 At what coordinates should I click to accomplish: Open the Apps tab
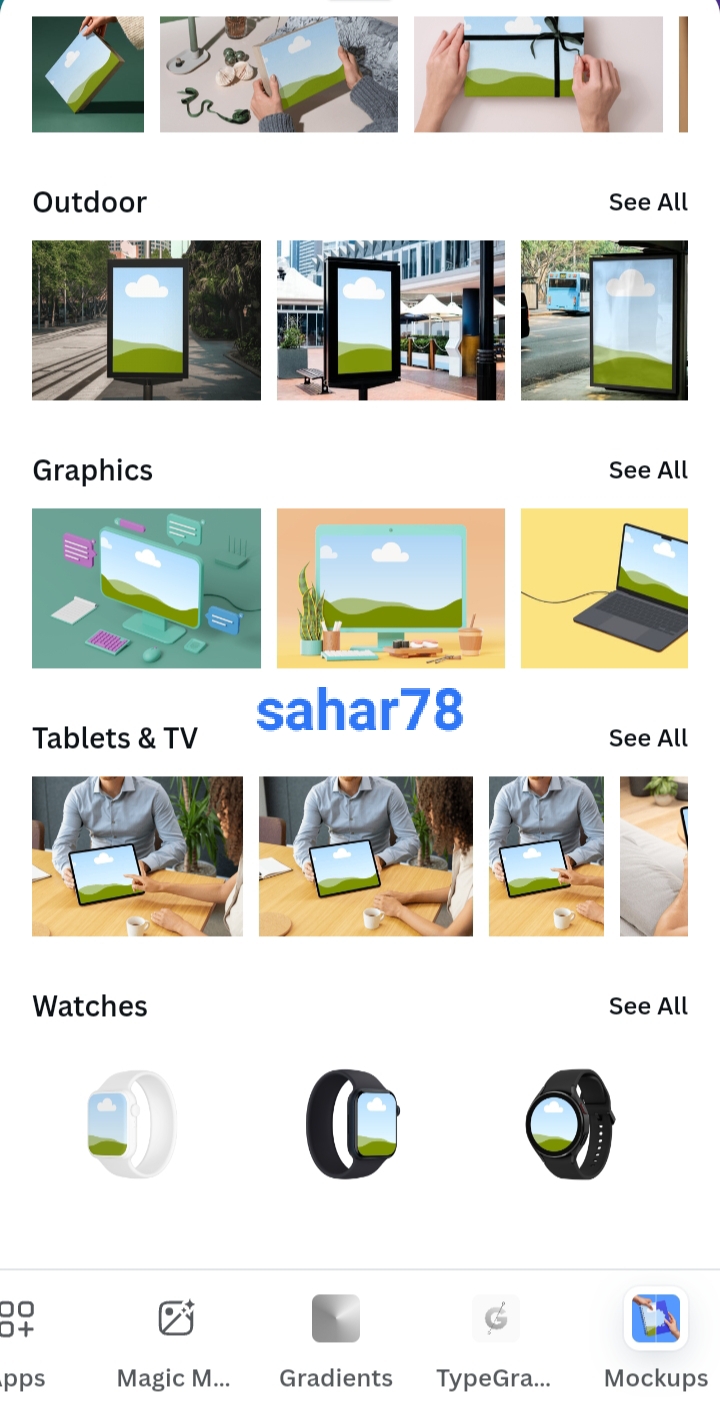(x=18, y=1342)
